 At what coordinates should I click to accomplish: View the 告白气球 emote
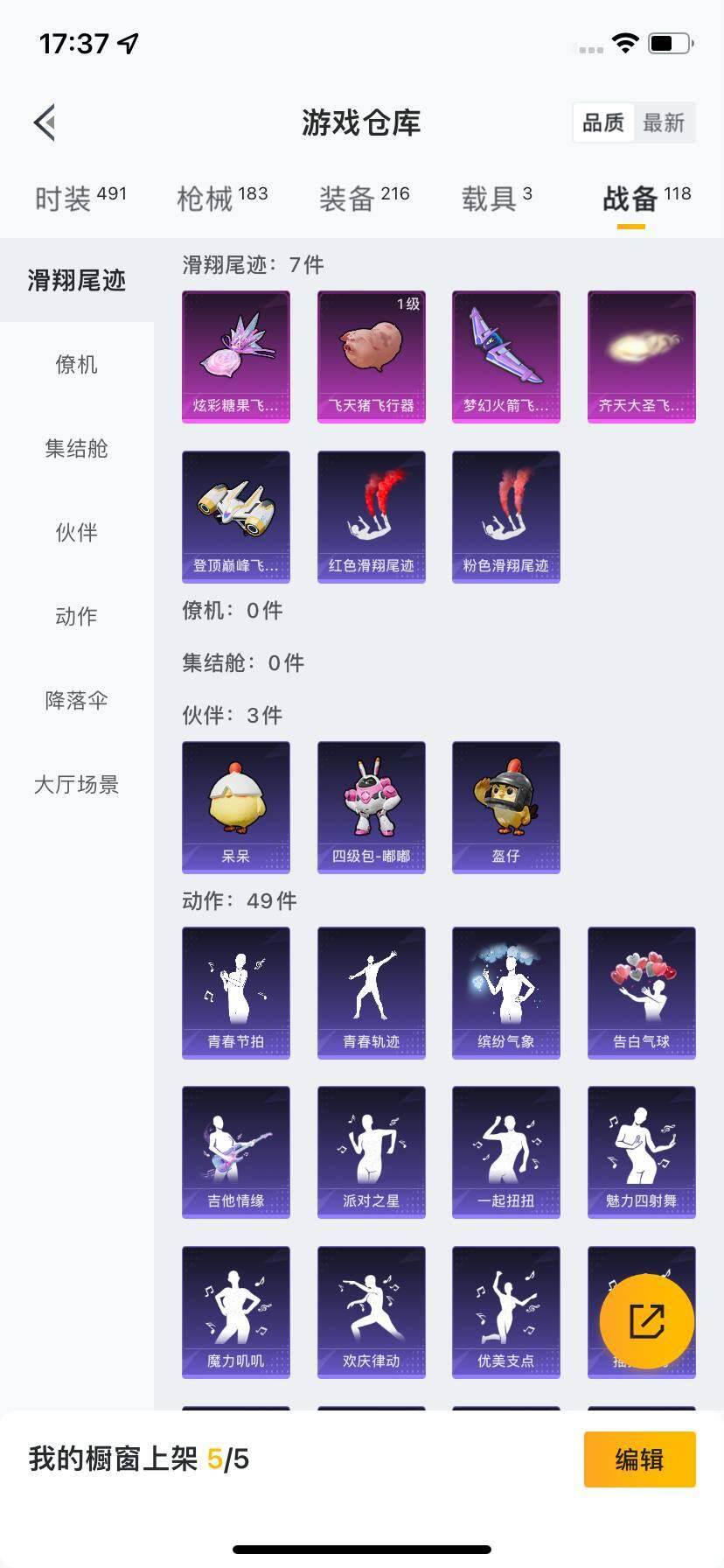pos(641,992)
